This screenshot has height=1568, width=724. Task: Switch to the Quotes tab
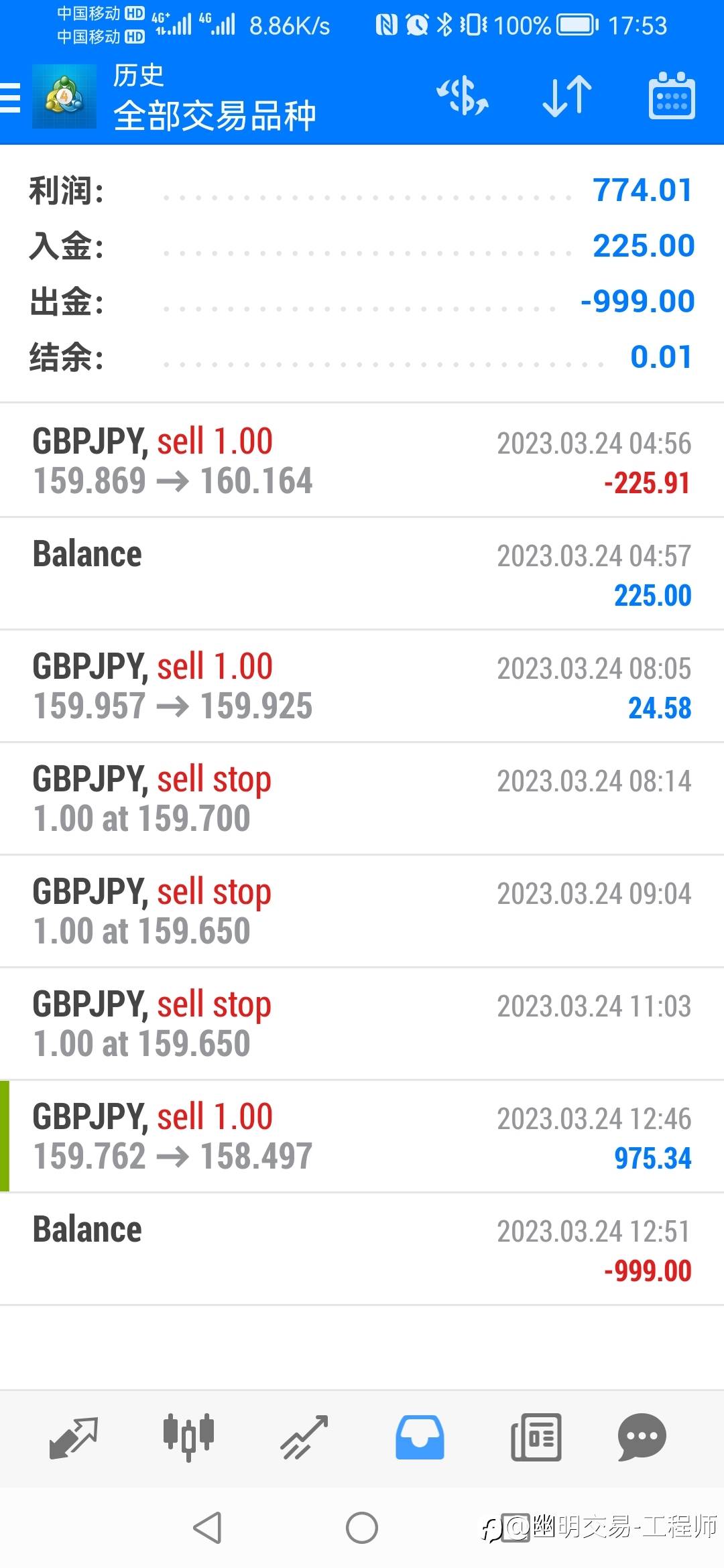tap(74, 1438)
